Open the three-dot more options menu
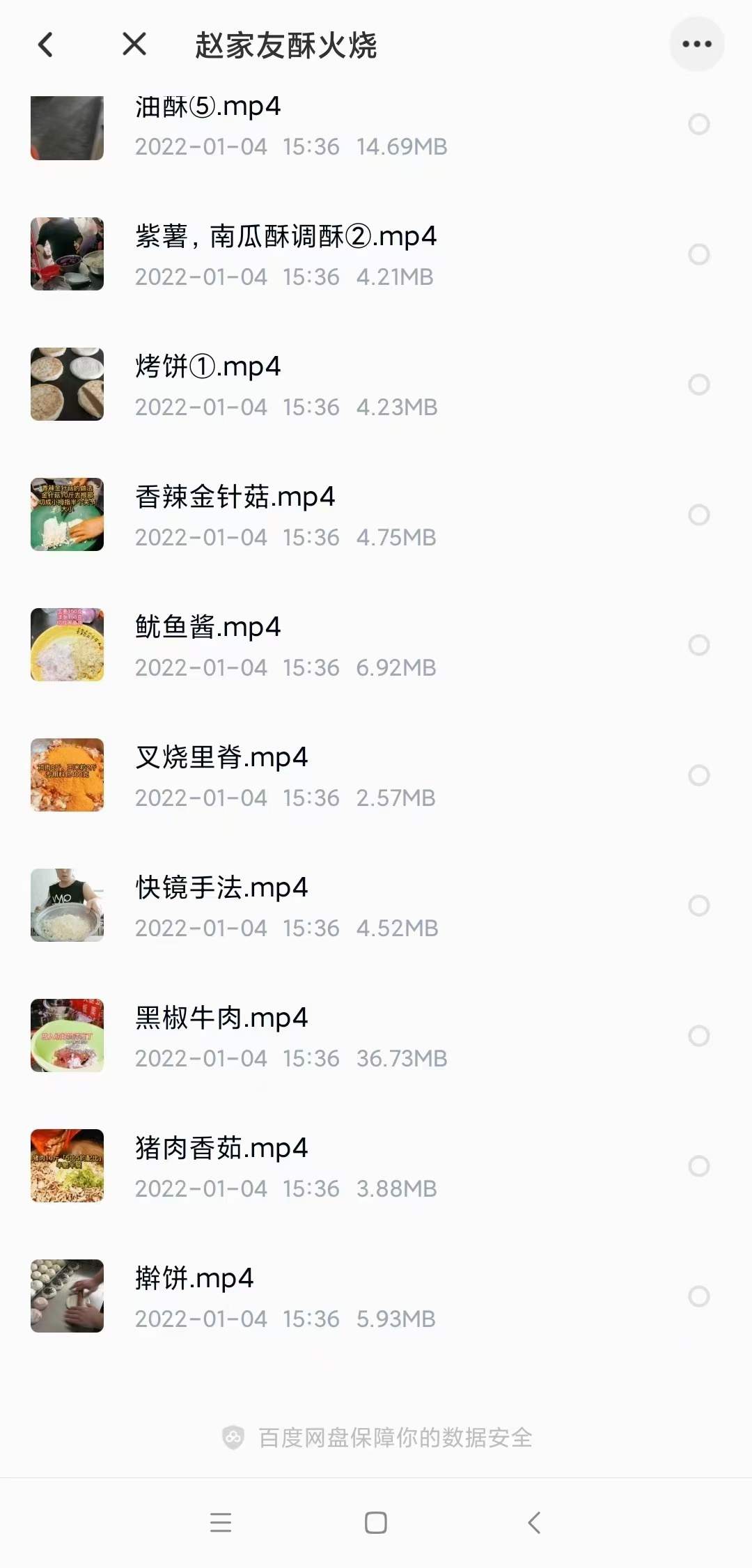This screenshot has width=752, height=1568. [697, 43]
